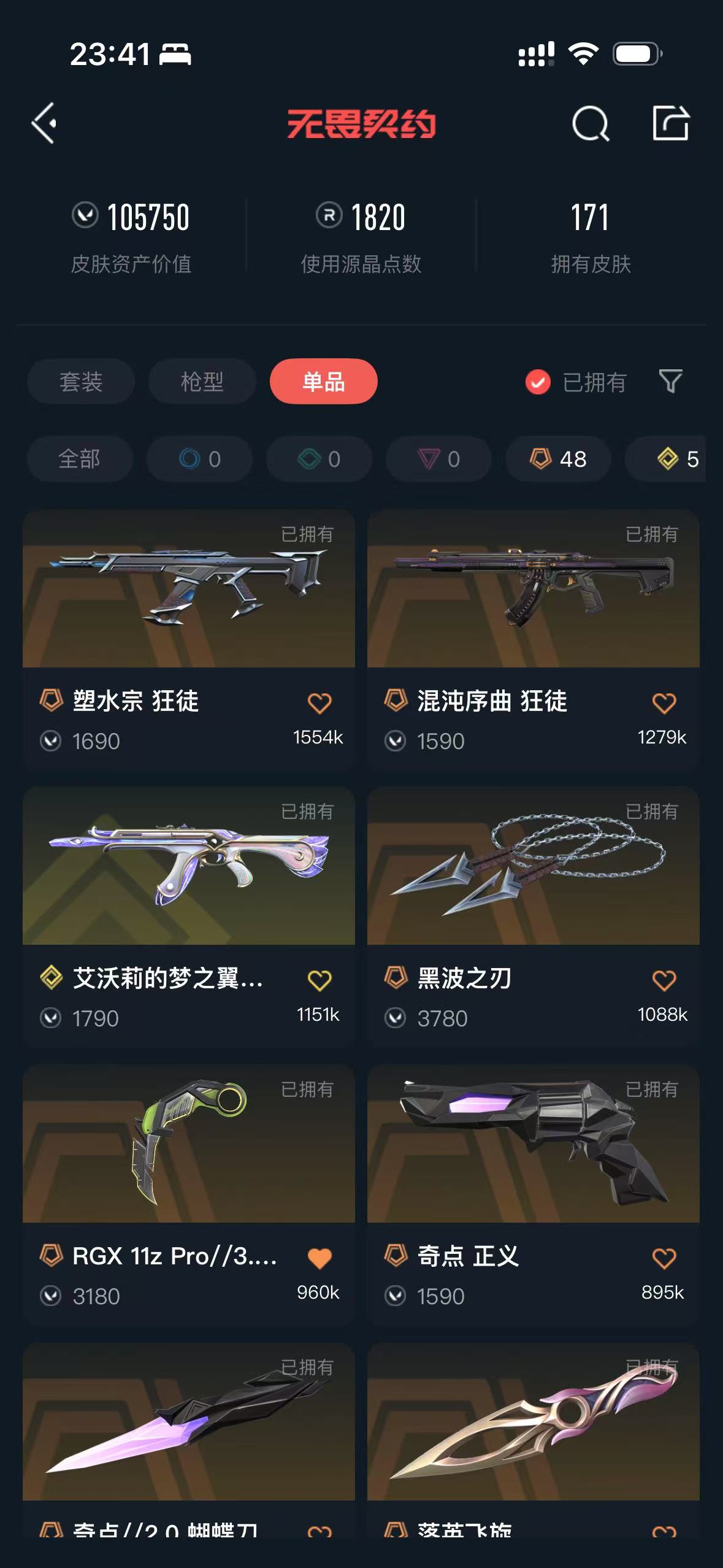
Task: Open the 艾沃莉的梦之翼 skin card
Action: tap(189, 917)
